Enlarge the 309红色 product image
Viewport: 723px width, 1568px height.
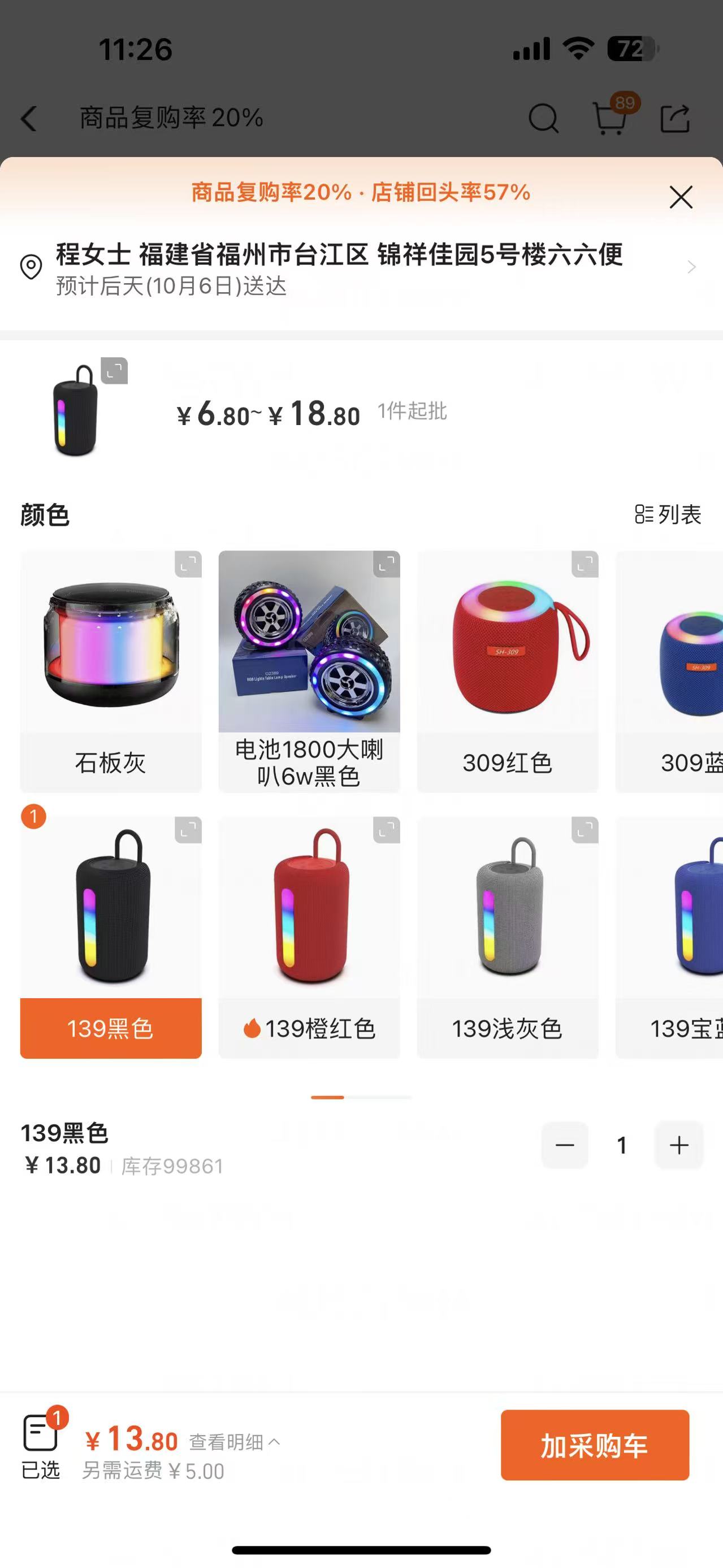click(585, 564)
